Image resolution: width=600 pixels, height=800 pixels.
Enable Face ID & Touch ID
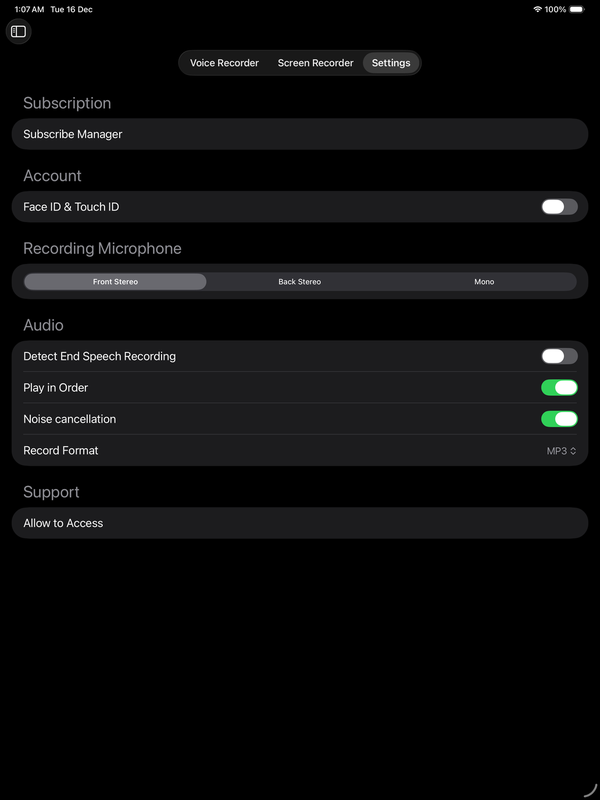point(559,207)
